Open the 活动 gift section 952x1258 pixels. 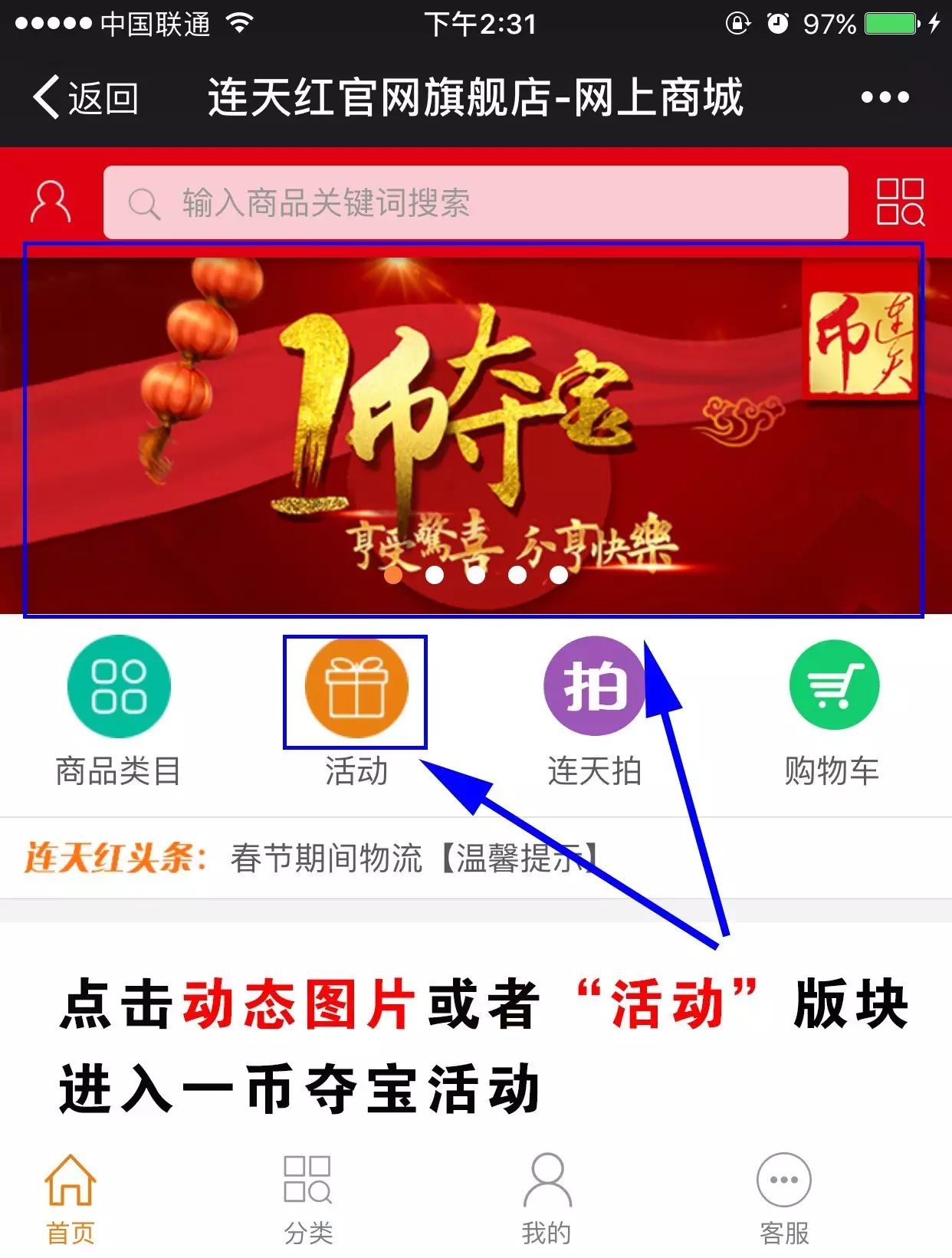tap(356, 709)
